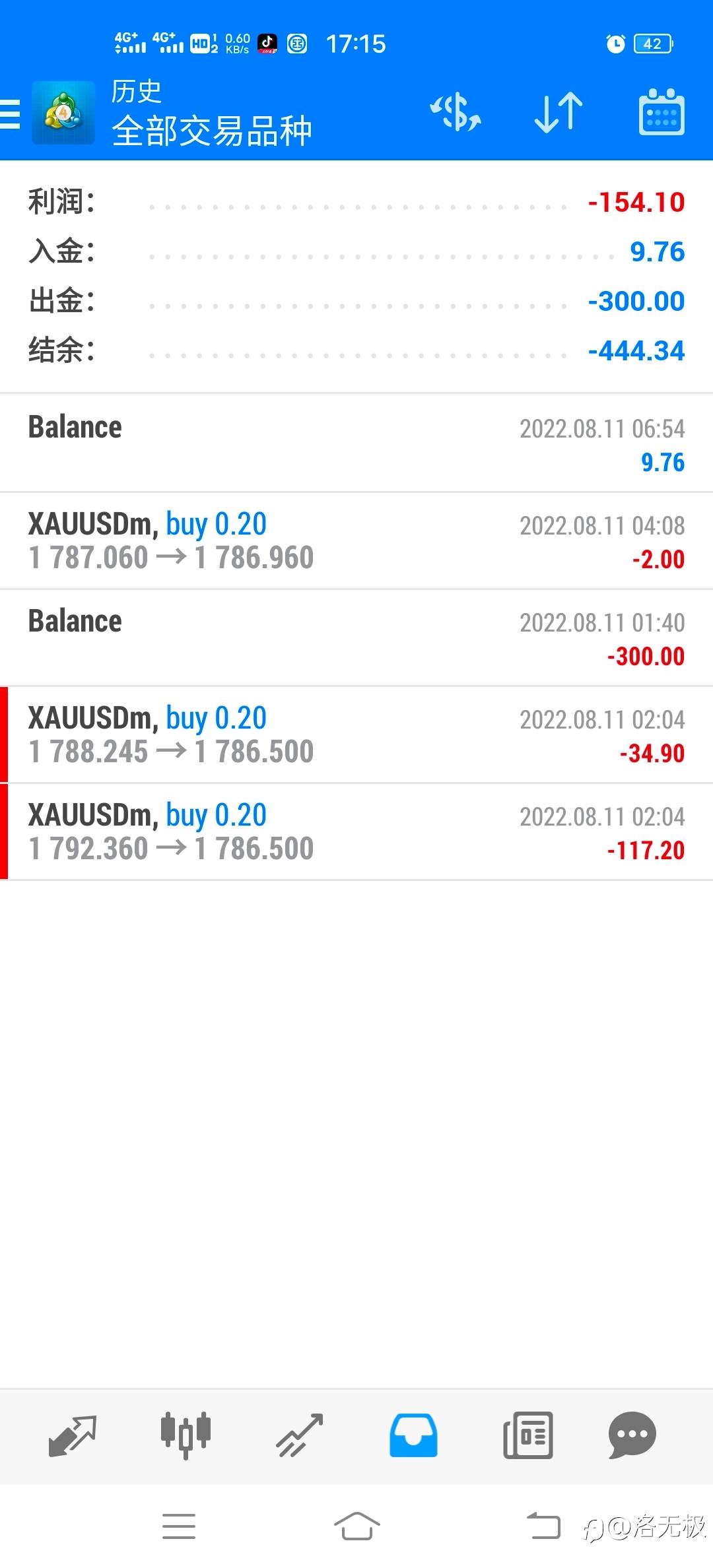The height and width of the screenshot is (1568, 713).
Task: Open the symbol filter icon
Action: pyautogui.click(x=456, y=112)
